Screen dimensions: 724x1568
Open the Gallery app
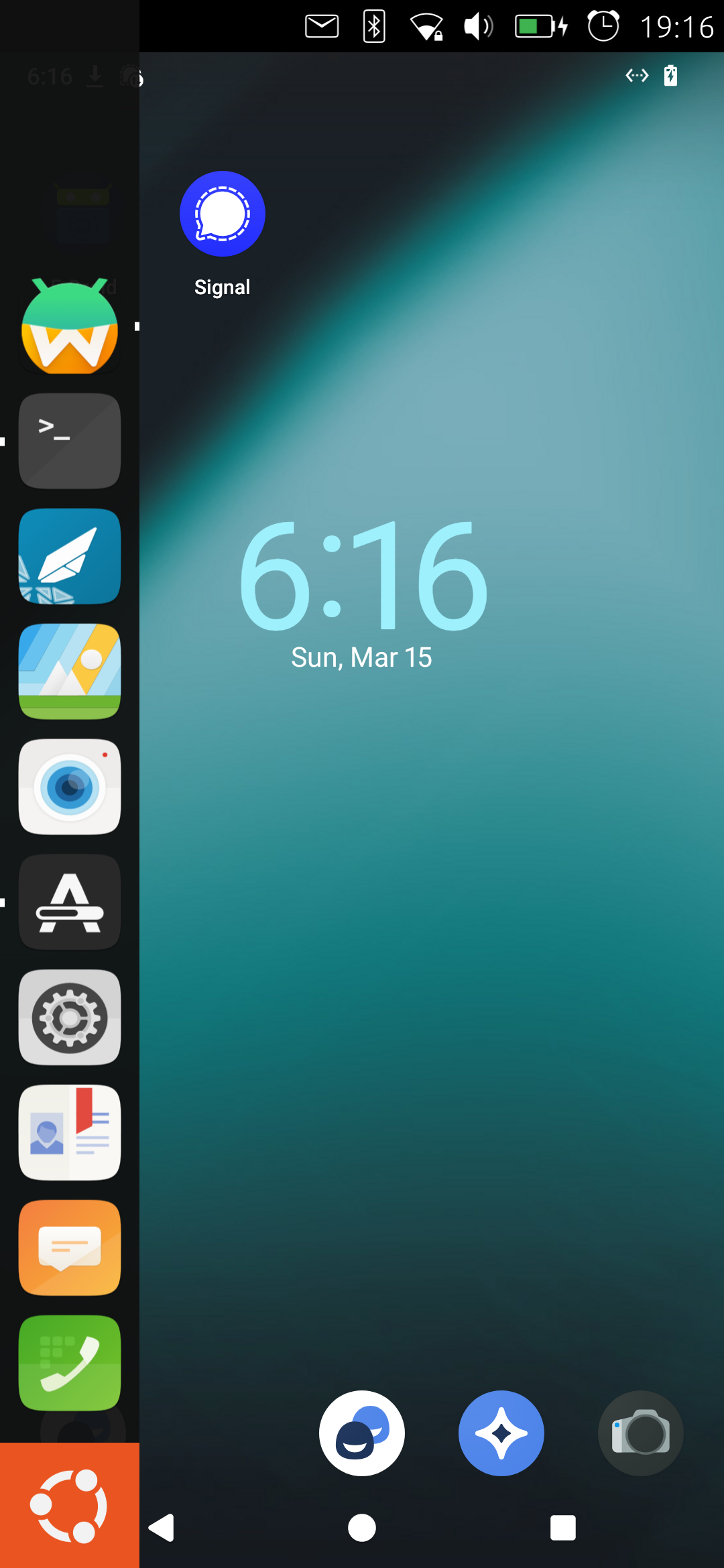(70, 671)
